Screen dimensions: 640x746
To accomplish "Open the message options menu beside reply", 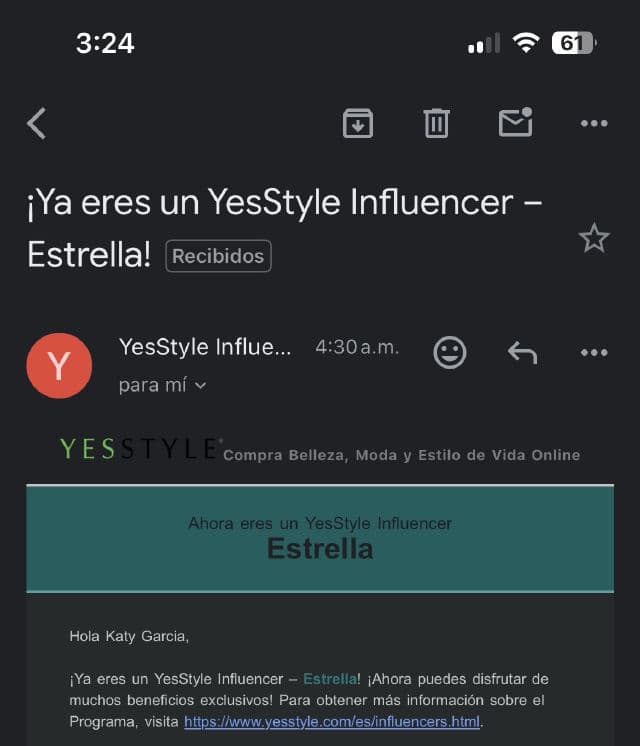I will (594, 352).
